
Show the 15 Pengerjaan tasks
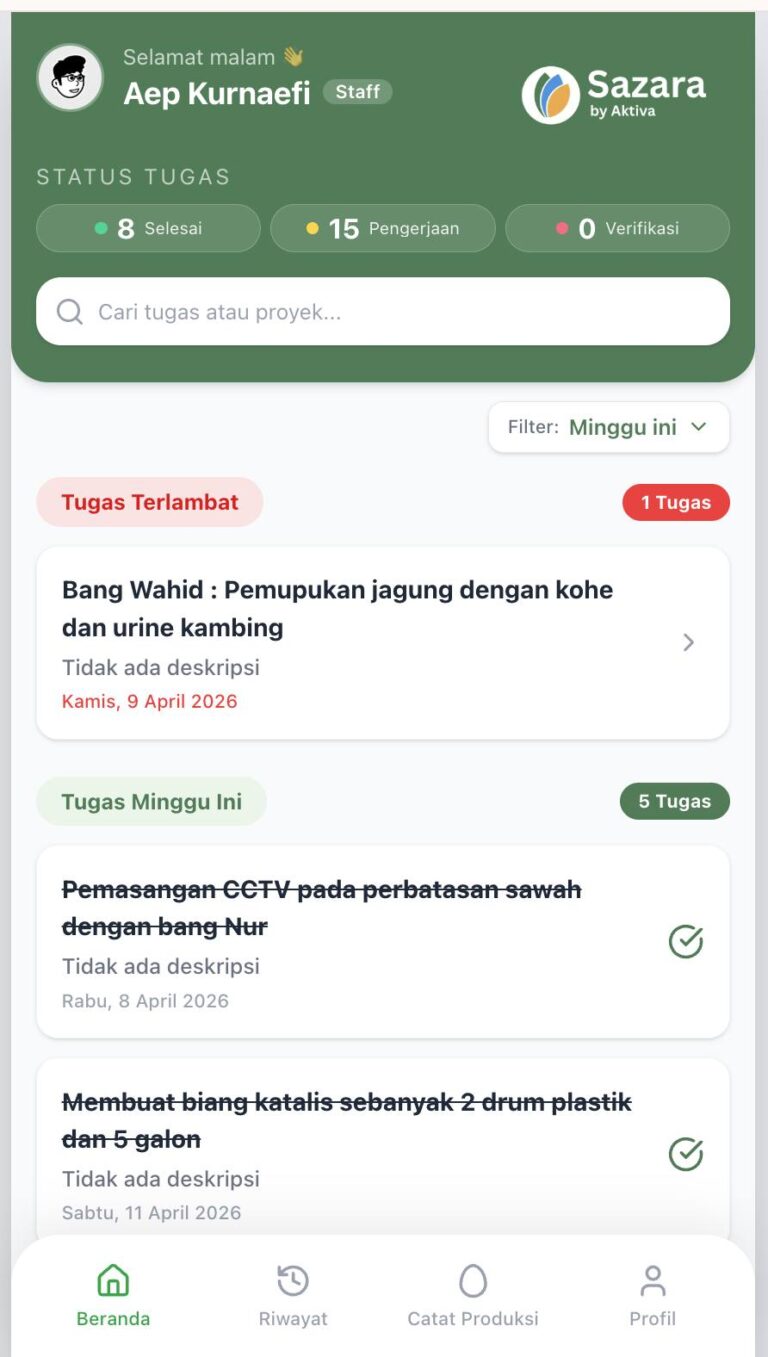(383, 229)
